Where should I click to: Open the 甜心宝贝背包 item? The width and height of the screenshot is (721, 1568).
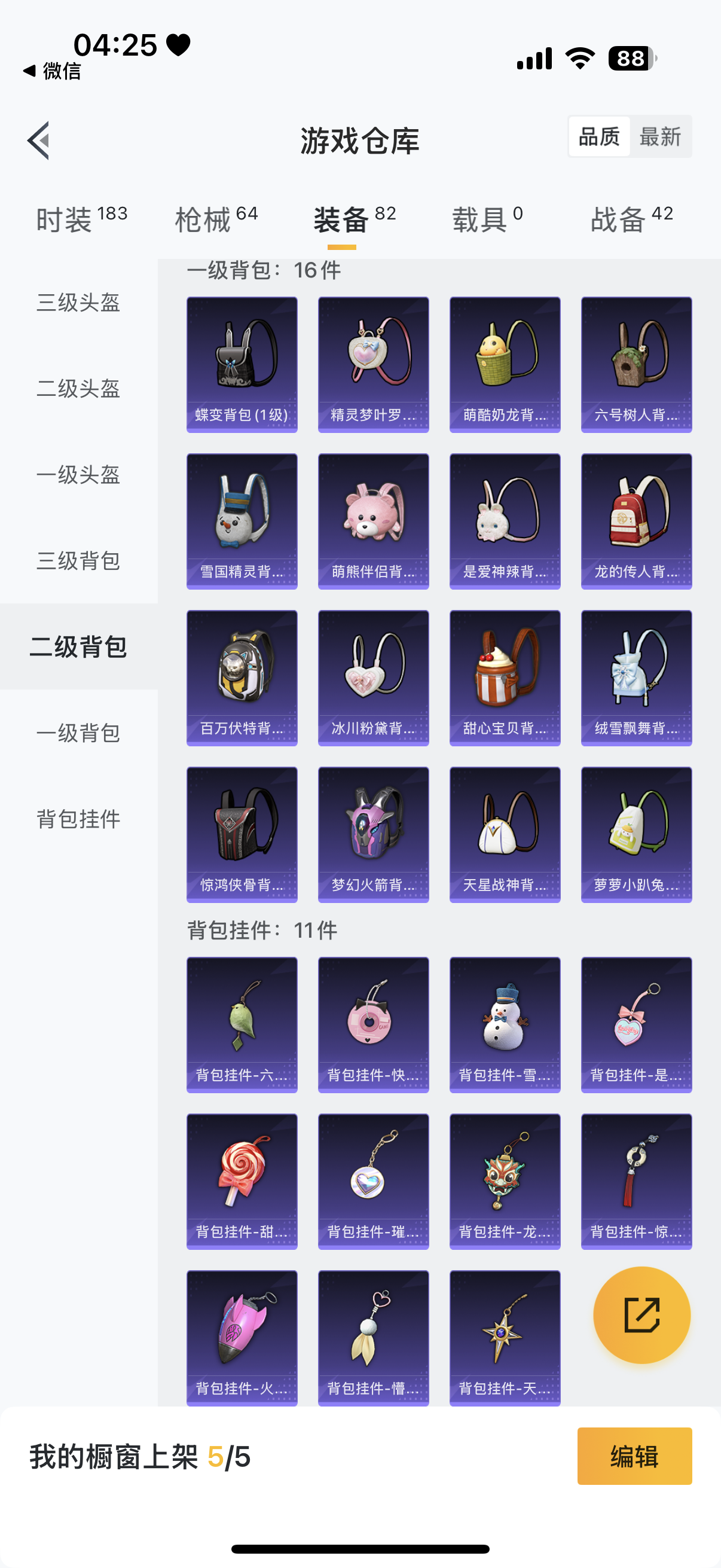coord(505,678)
